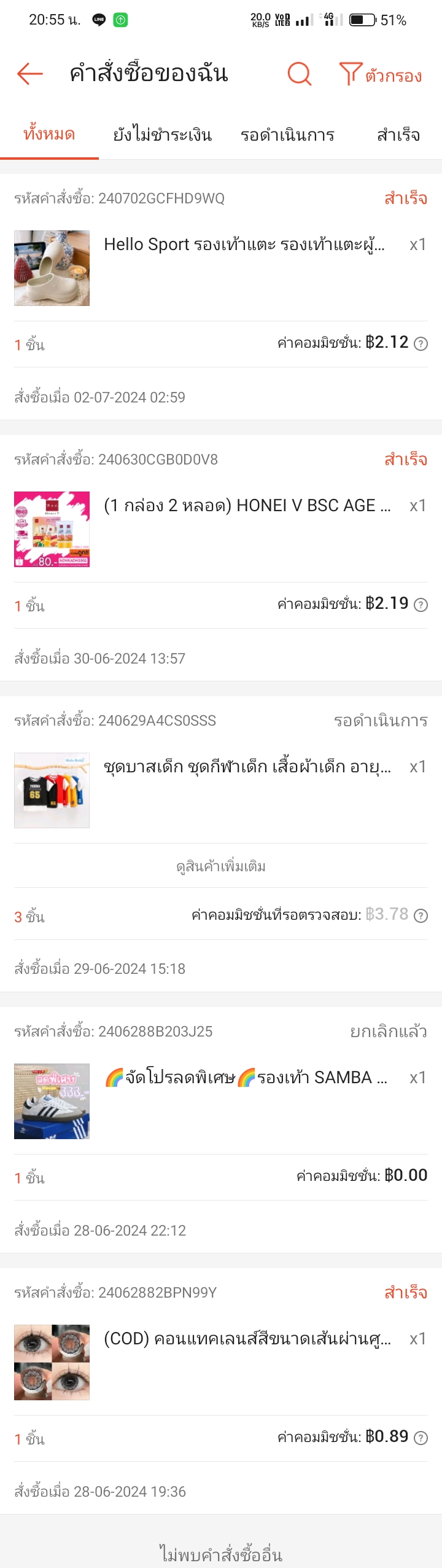Switch to the ทั้งหมด tab

49,135
